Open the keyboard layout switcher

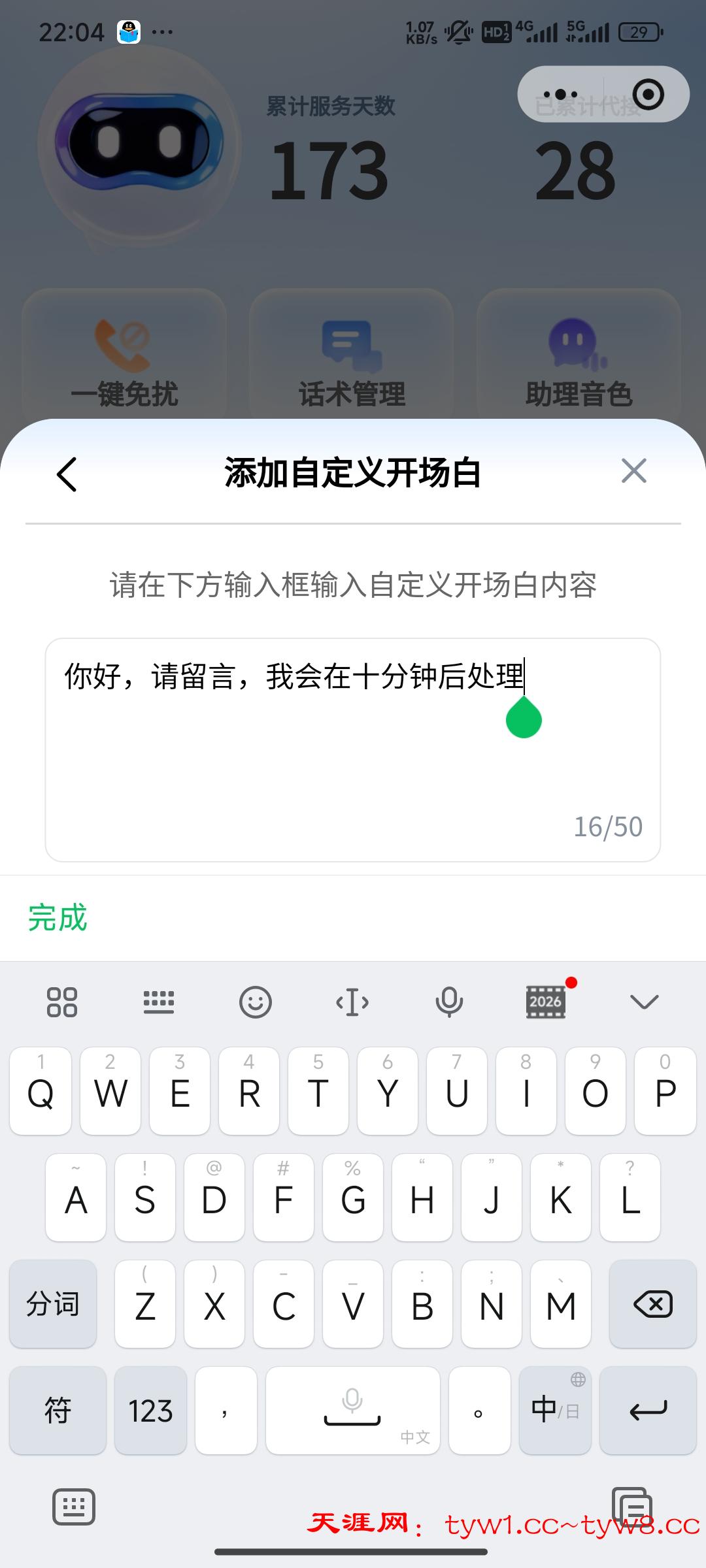click(159, 1002)
